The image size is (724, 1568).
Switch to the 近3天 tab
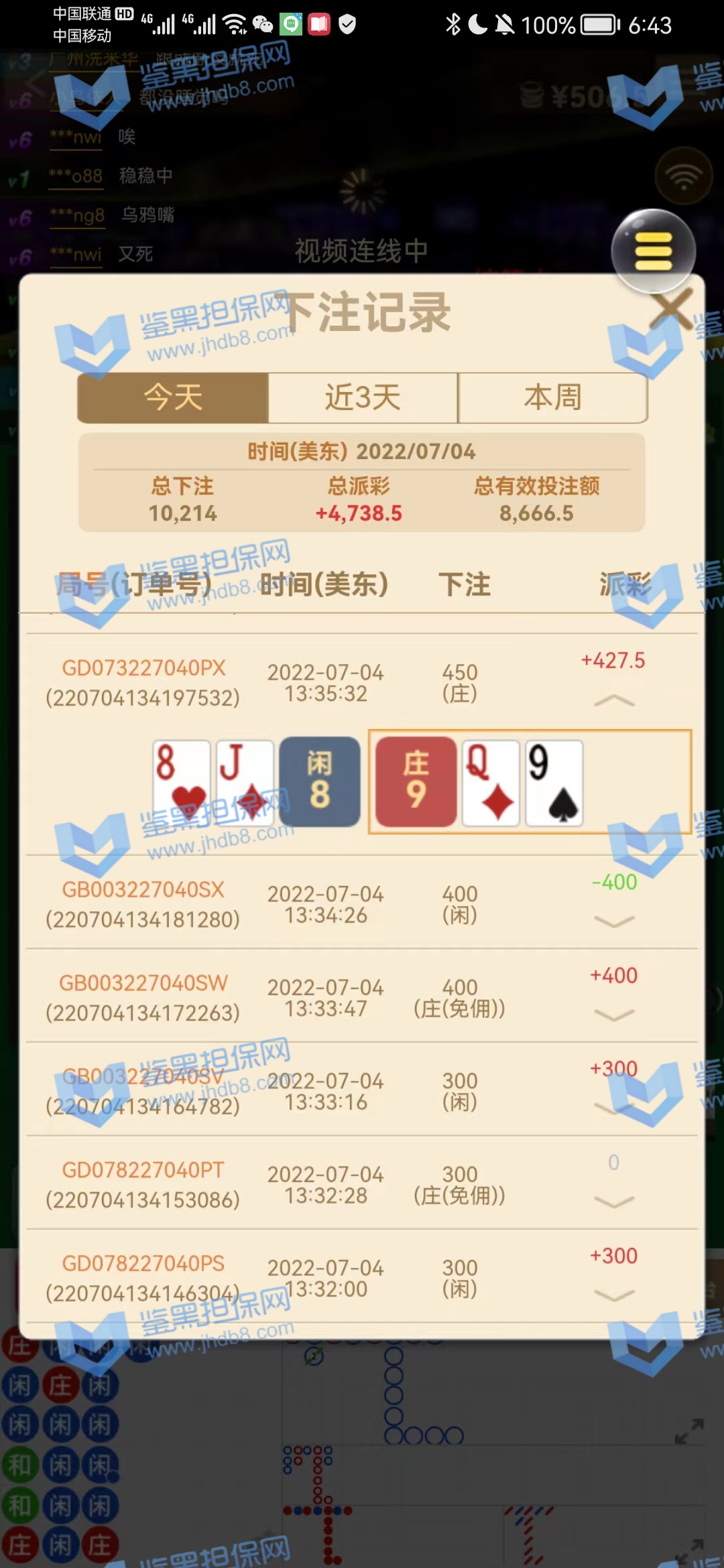(x=363, y=397)
